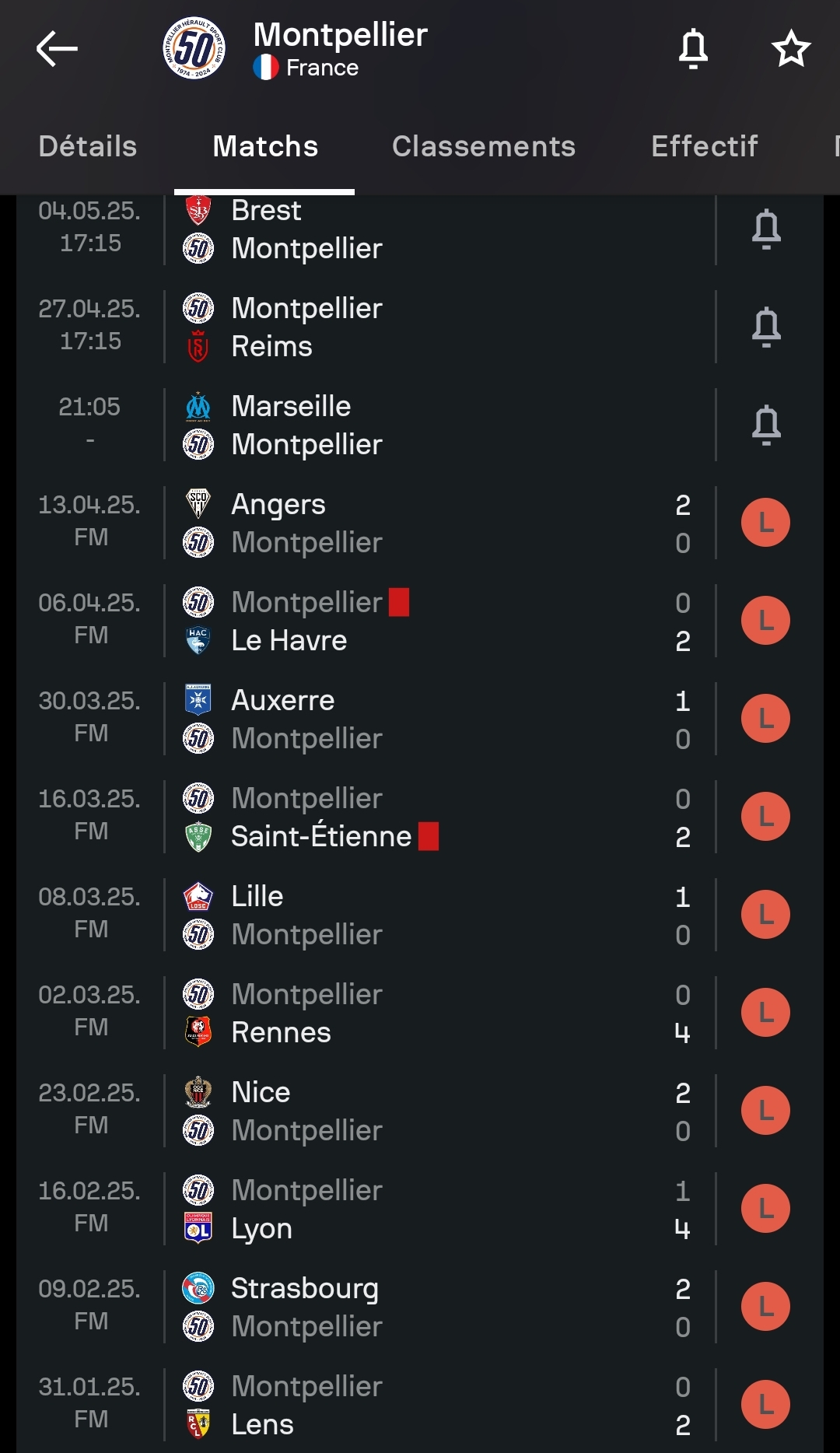Image resolution: width=840 pixels, height=1453 pixels.
Task: Set alert for Montpellier vs Reims match
Action: [x=766, y=327]
